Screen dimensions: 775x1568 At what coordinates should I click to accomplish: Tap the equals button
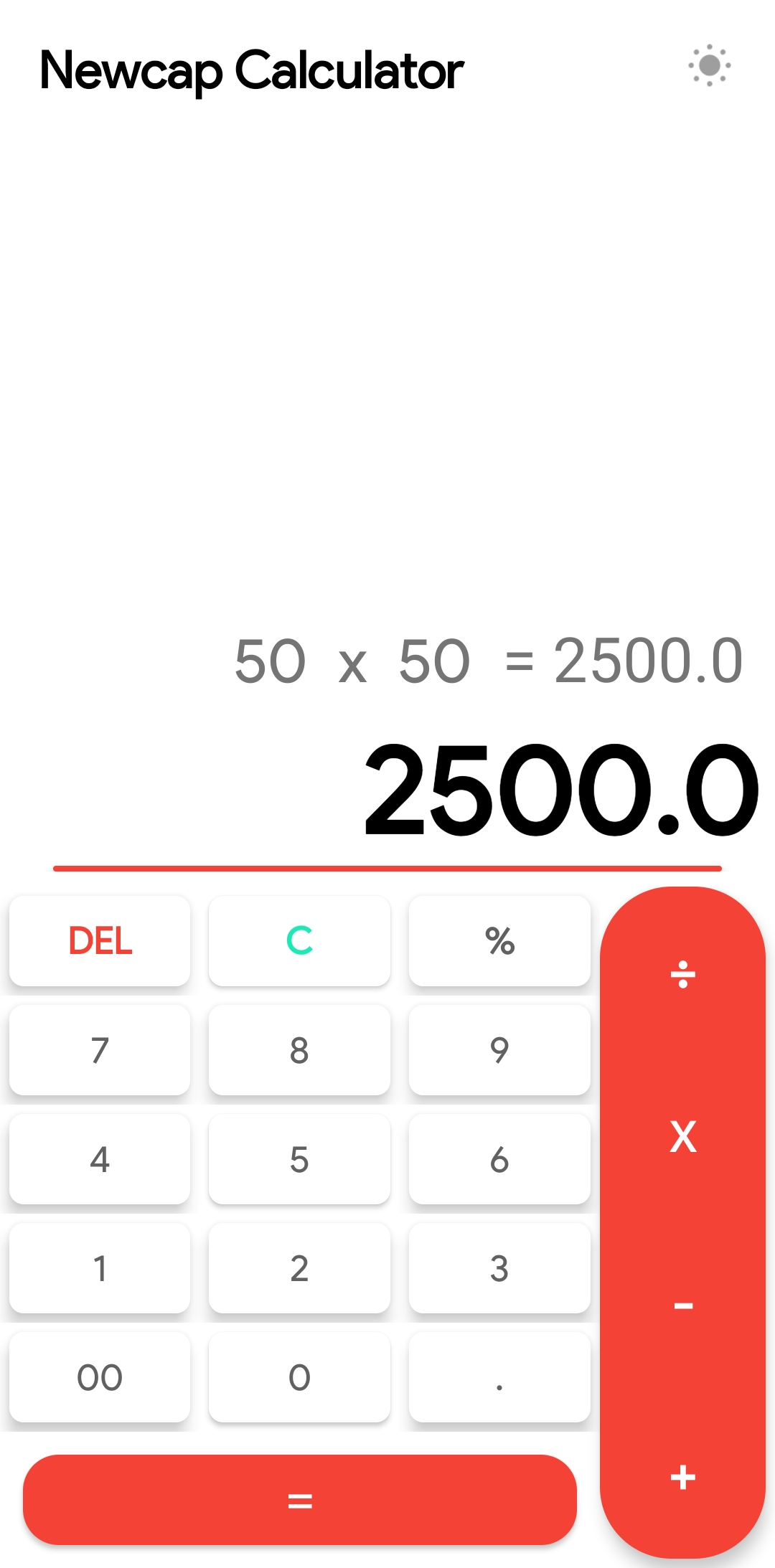click(x=299, y=1500)
